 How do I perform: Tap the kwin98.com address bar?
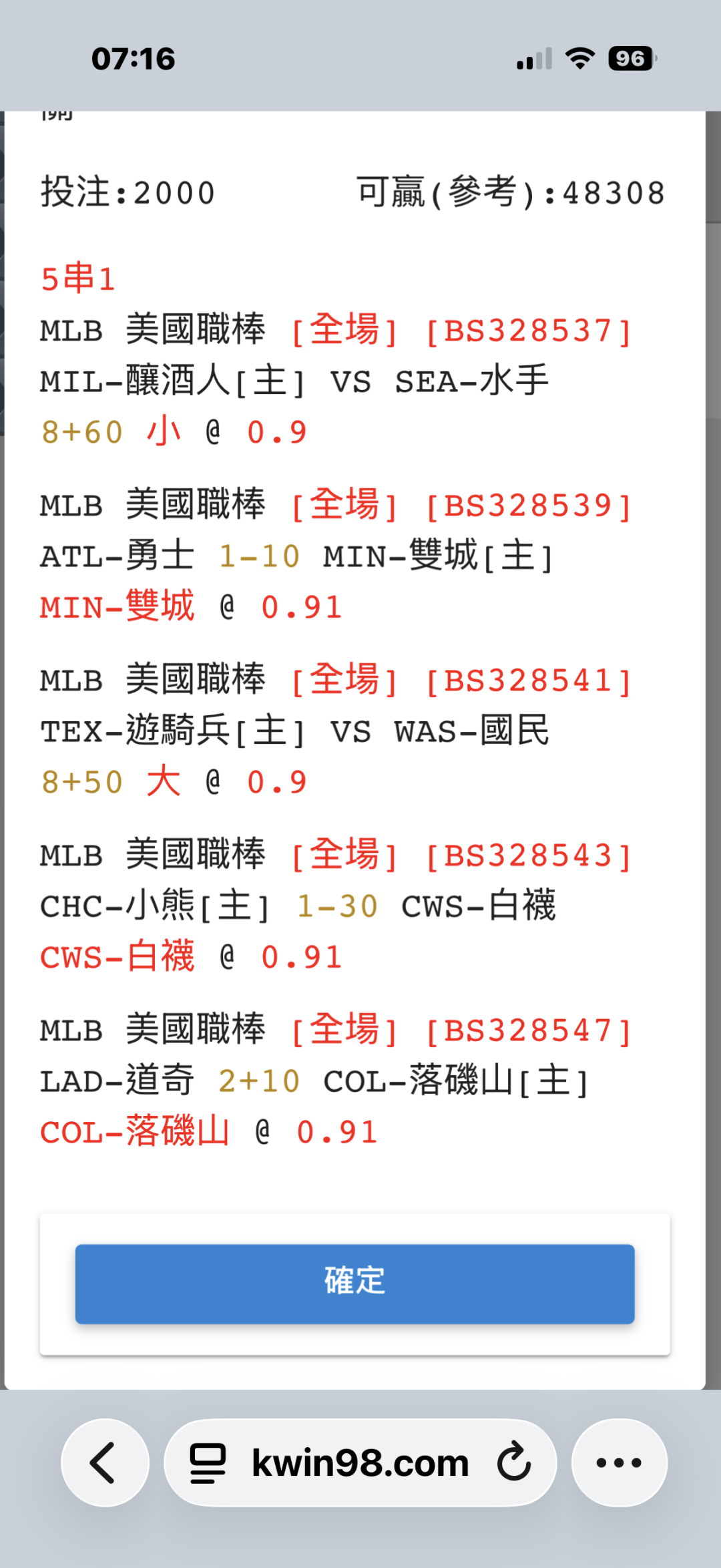coord(360,1462)
